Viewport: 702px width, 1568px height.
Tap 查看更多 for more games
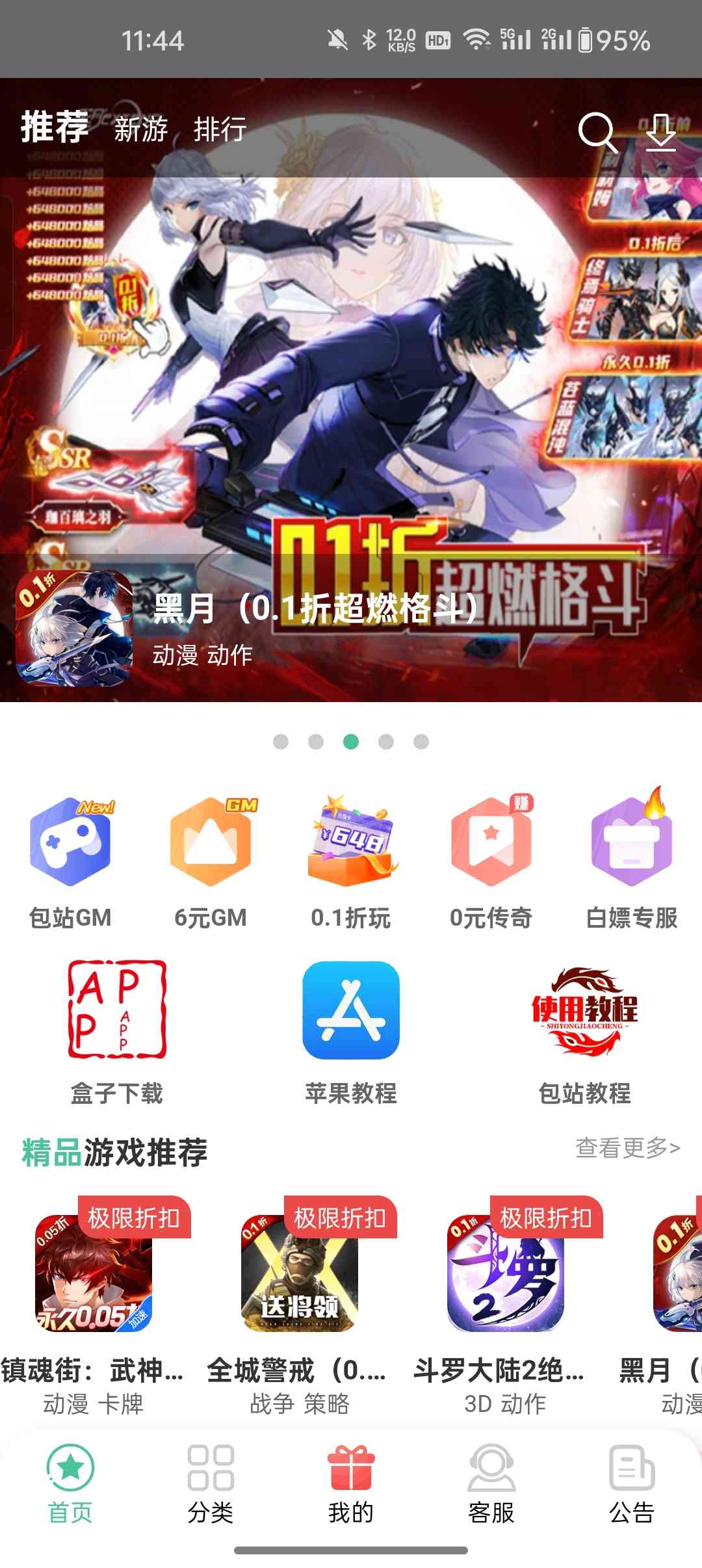point(627,1148)
